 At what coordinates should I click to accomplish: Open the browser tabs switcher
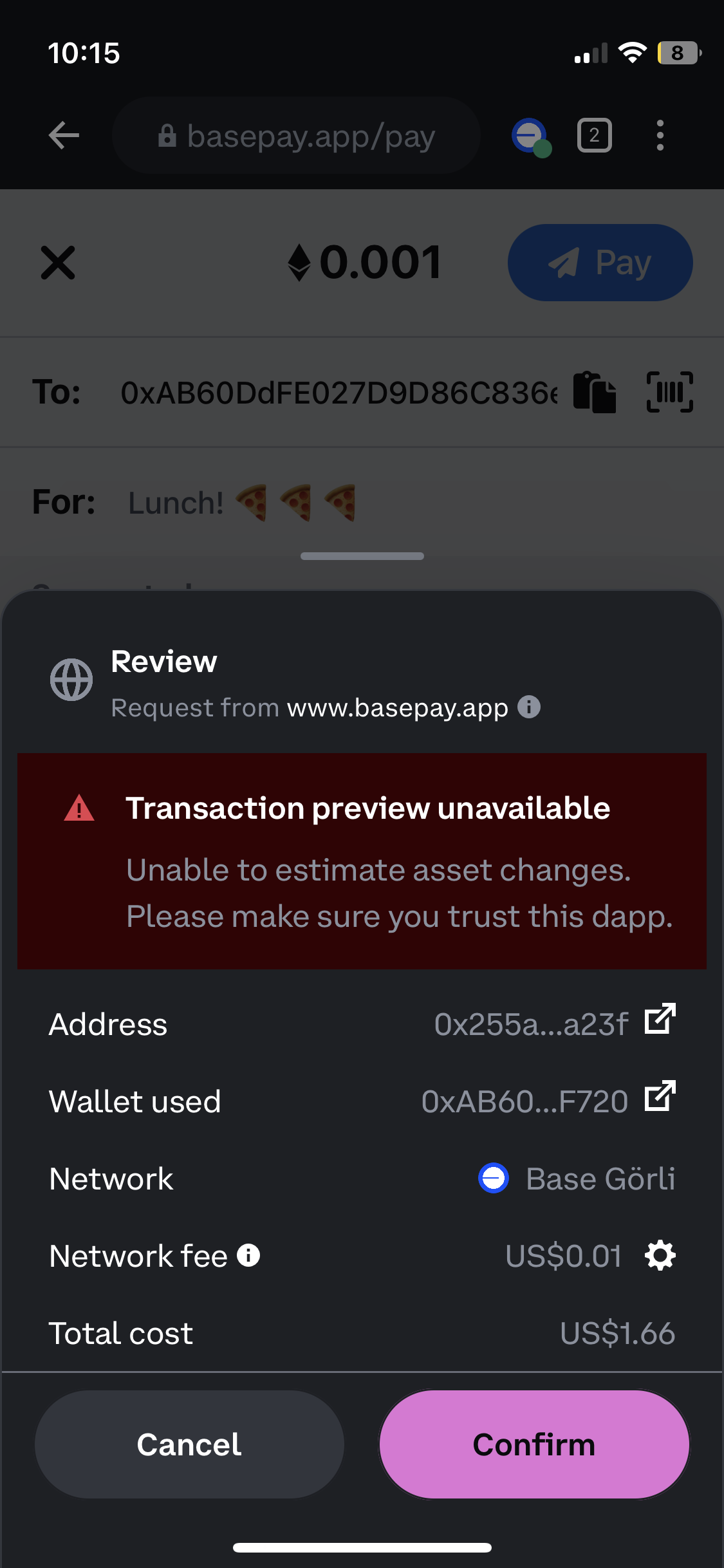coord(594,135)
